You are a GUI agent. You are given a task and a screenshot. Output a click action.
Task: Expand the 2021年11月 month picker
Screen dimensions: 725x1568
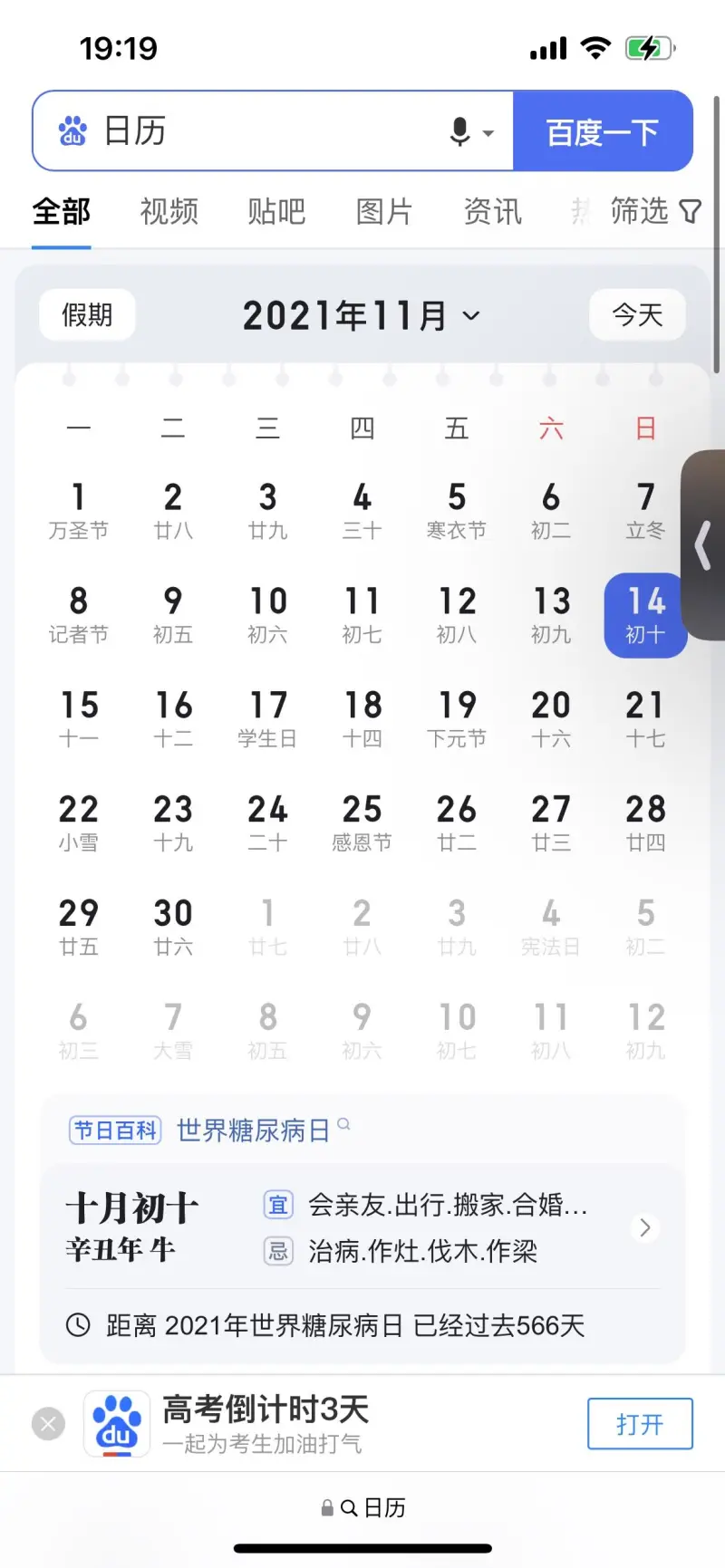(361, 316)
